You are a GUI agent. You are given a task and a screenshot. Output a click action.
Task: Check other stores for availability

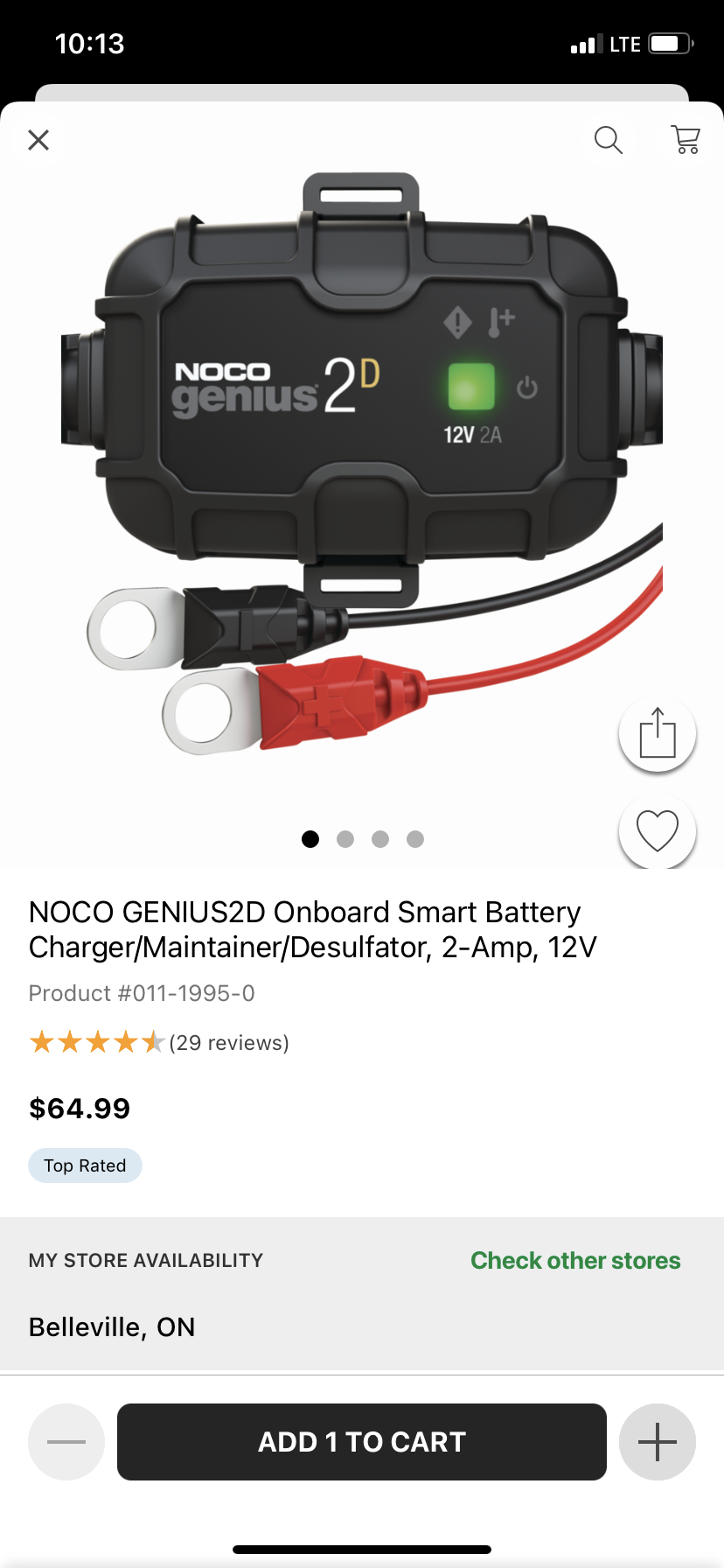[575, 1260]
